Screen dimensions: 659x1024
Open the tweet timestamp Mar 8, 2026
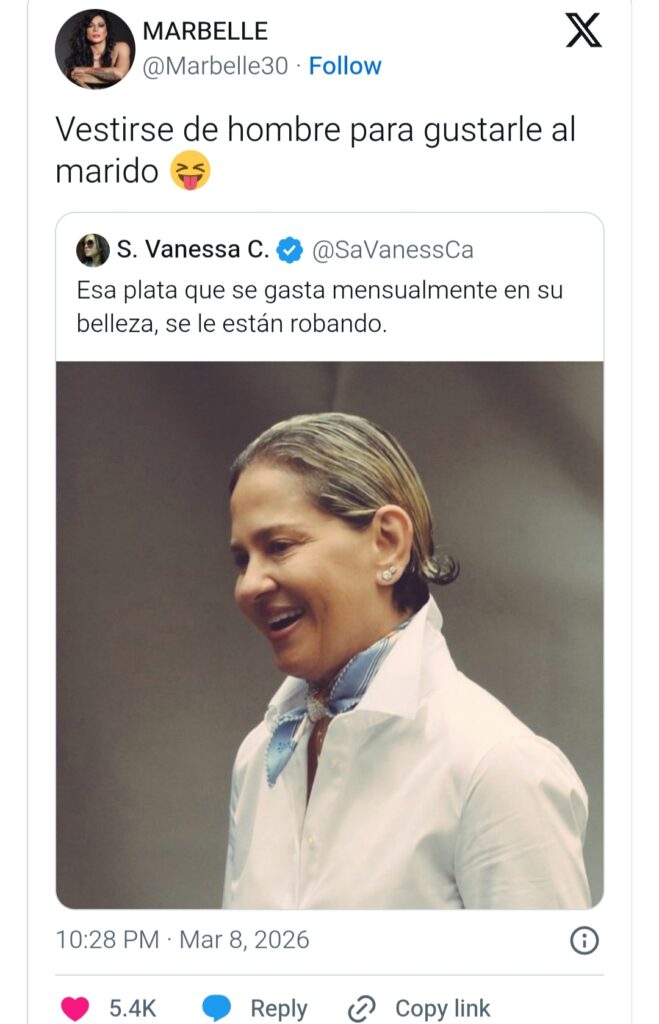pyautogui.click(x=182, y=940)
